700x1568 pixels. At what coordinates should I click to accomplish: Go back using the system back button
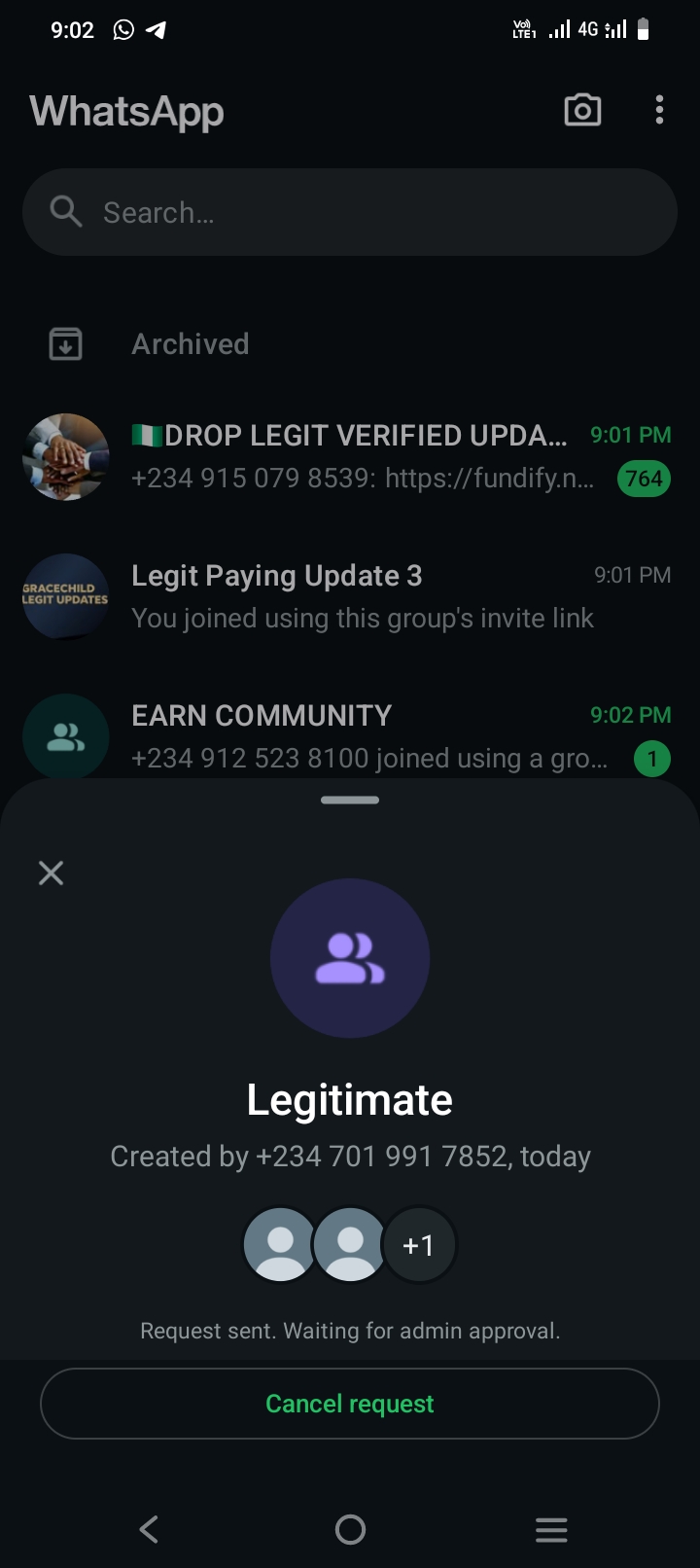click(149, 1529)
